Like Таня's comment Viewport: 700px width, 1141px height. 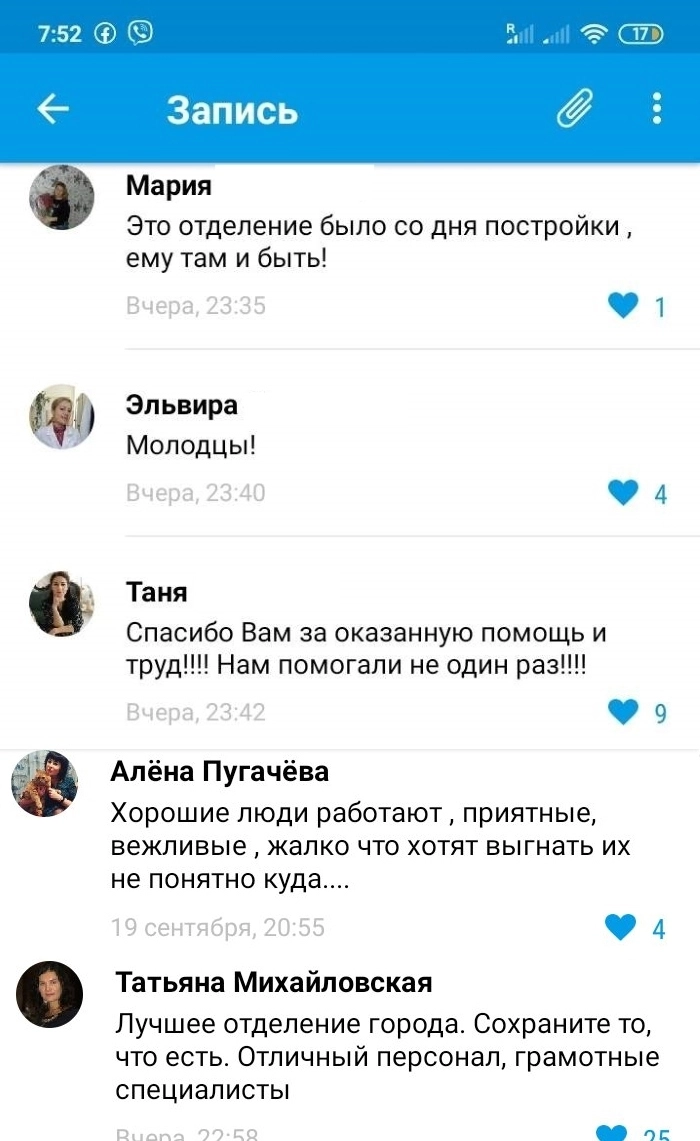point(624,712)
